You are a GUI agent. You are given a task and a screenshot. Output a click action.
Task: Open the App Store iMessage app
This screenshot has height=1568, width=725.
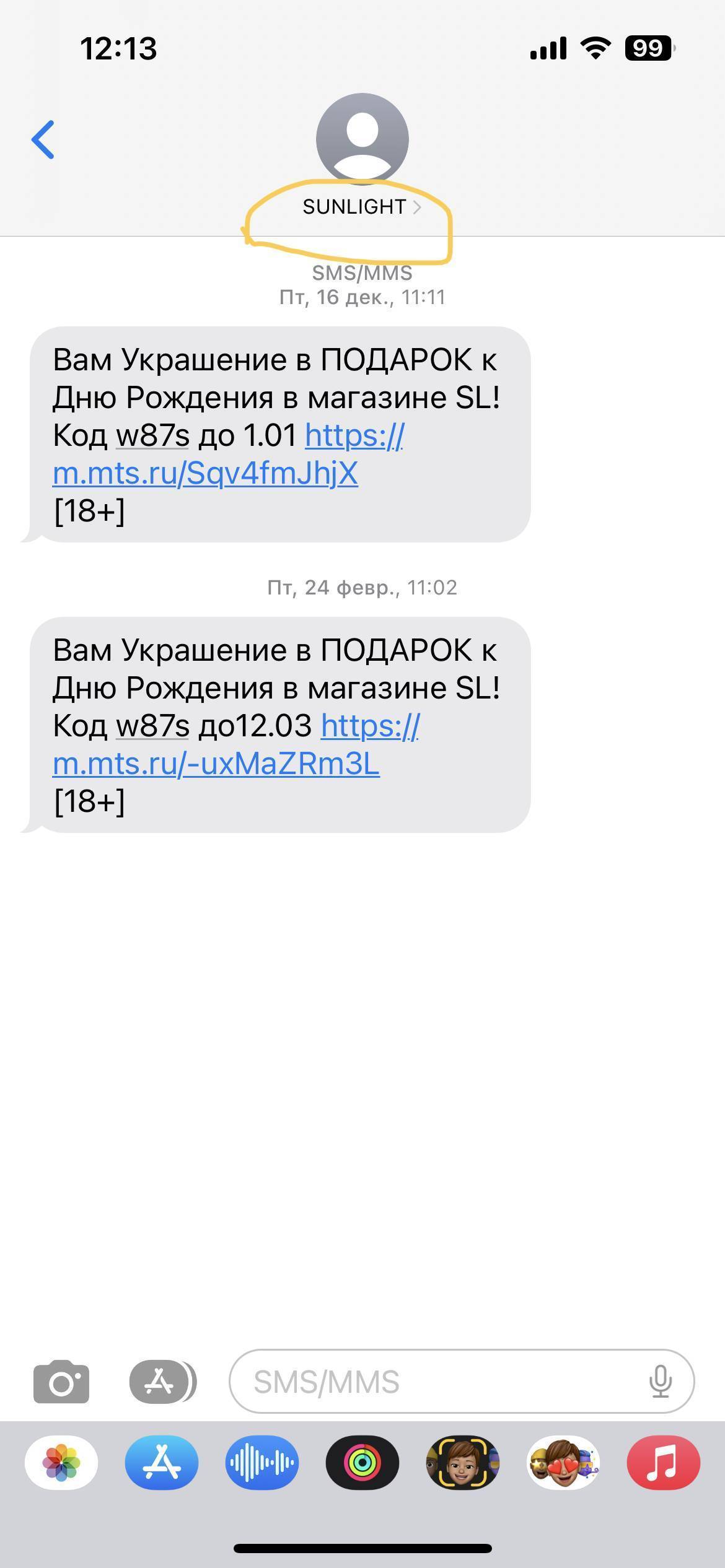[162, 1462]
